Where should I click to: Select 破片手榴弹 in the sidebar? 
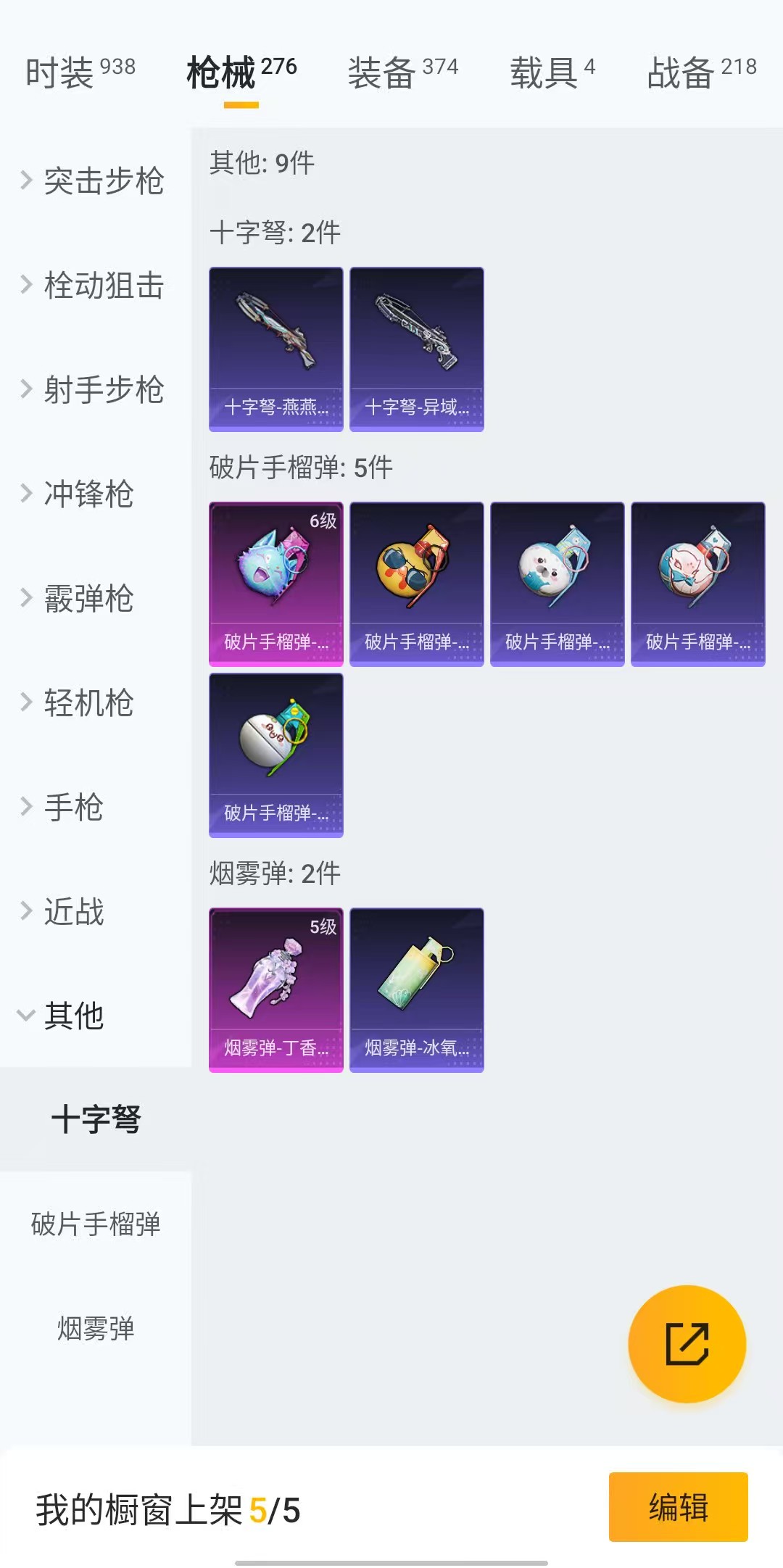point(96,1224)
